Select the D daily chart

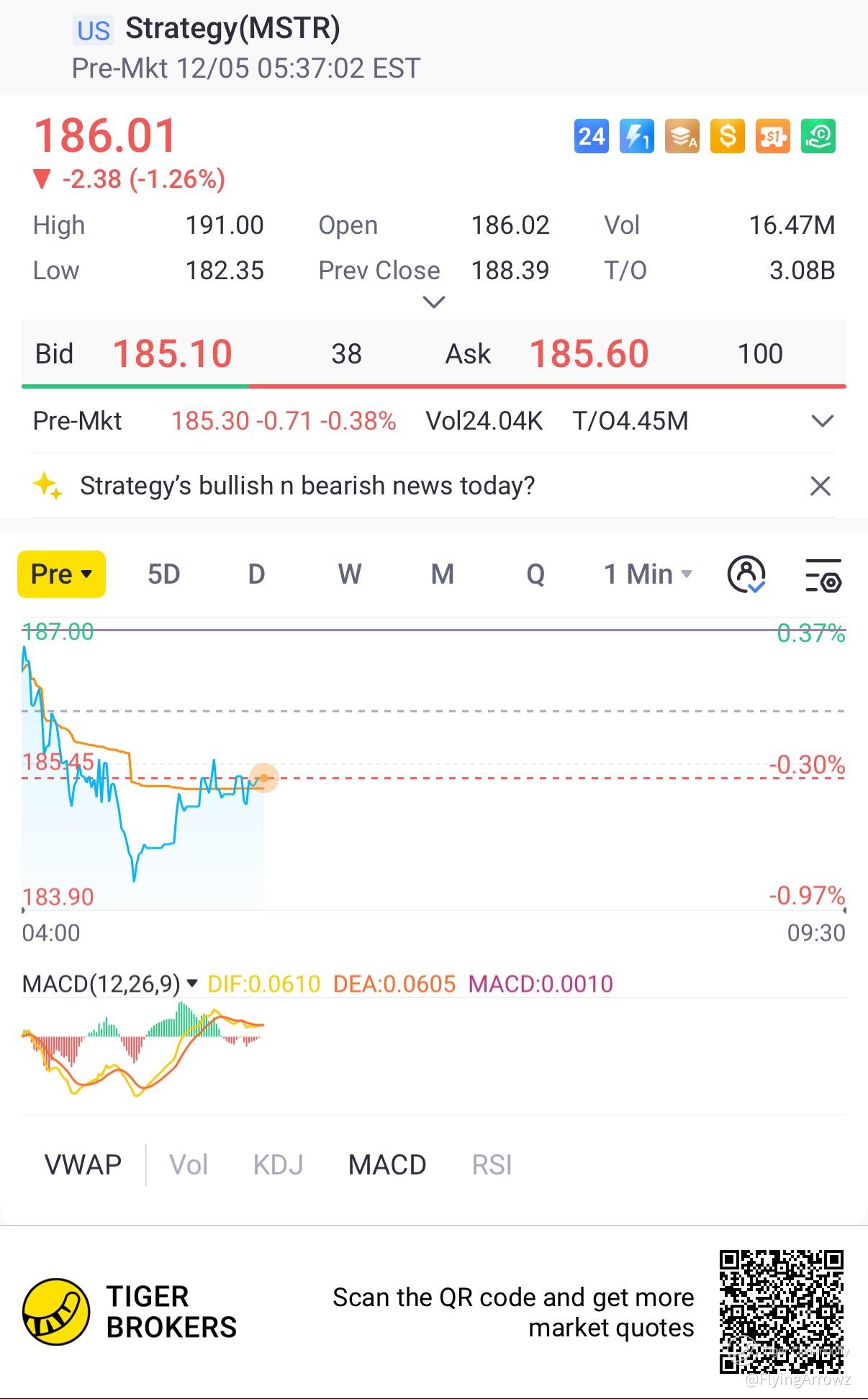[x=256, y=574]
